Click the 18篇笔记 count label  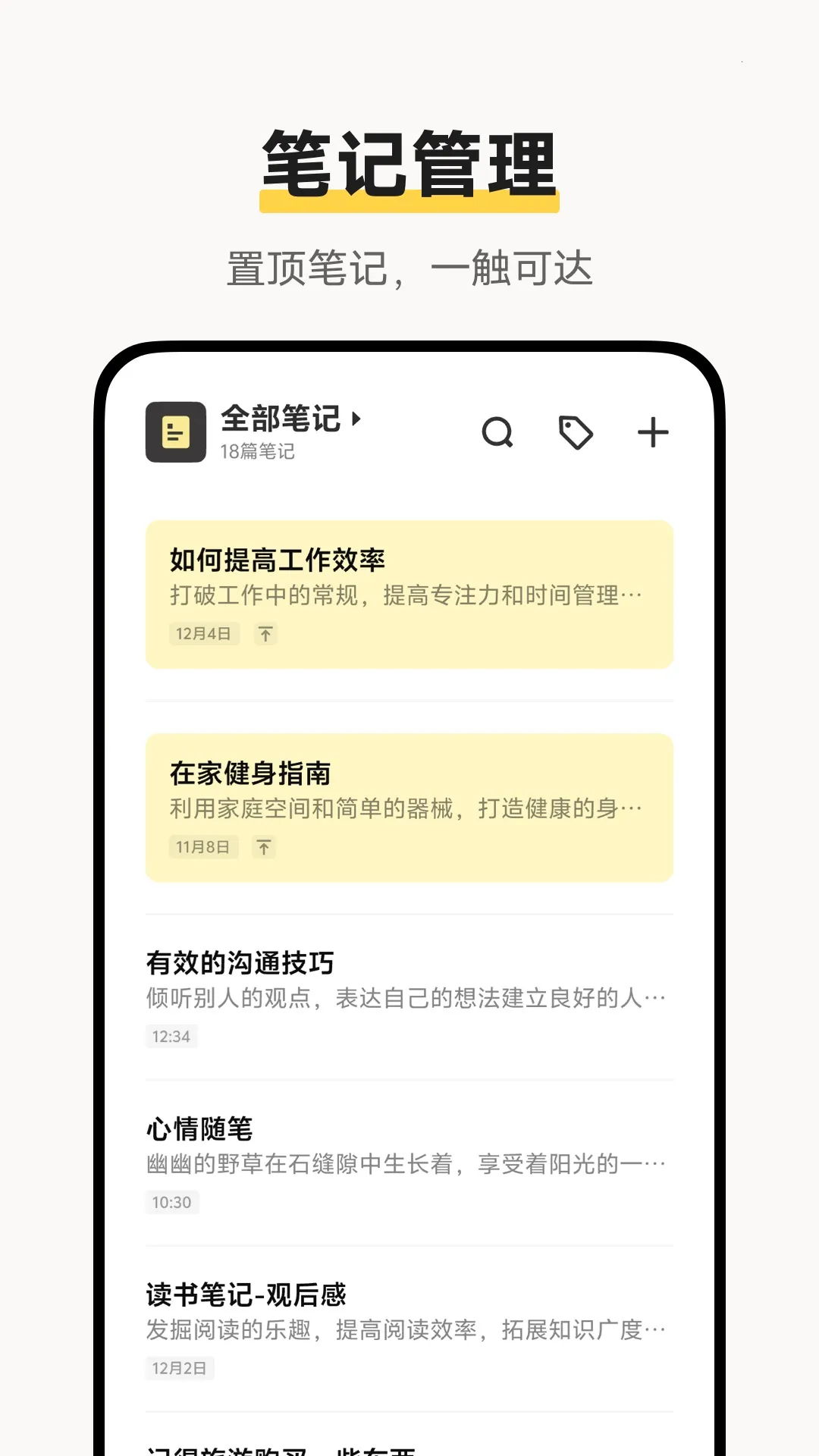point(257,452)
